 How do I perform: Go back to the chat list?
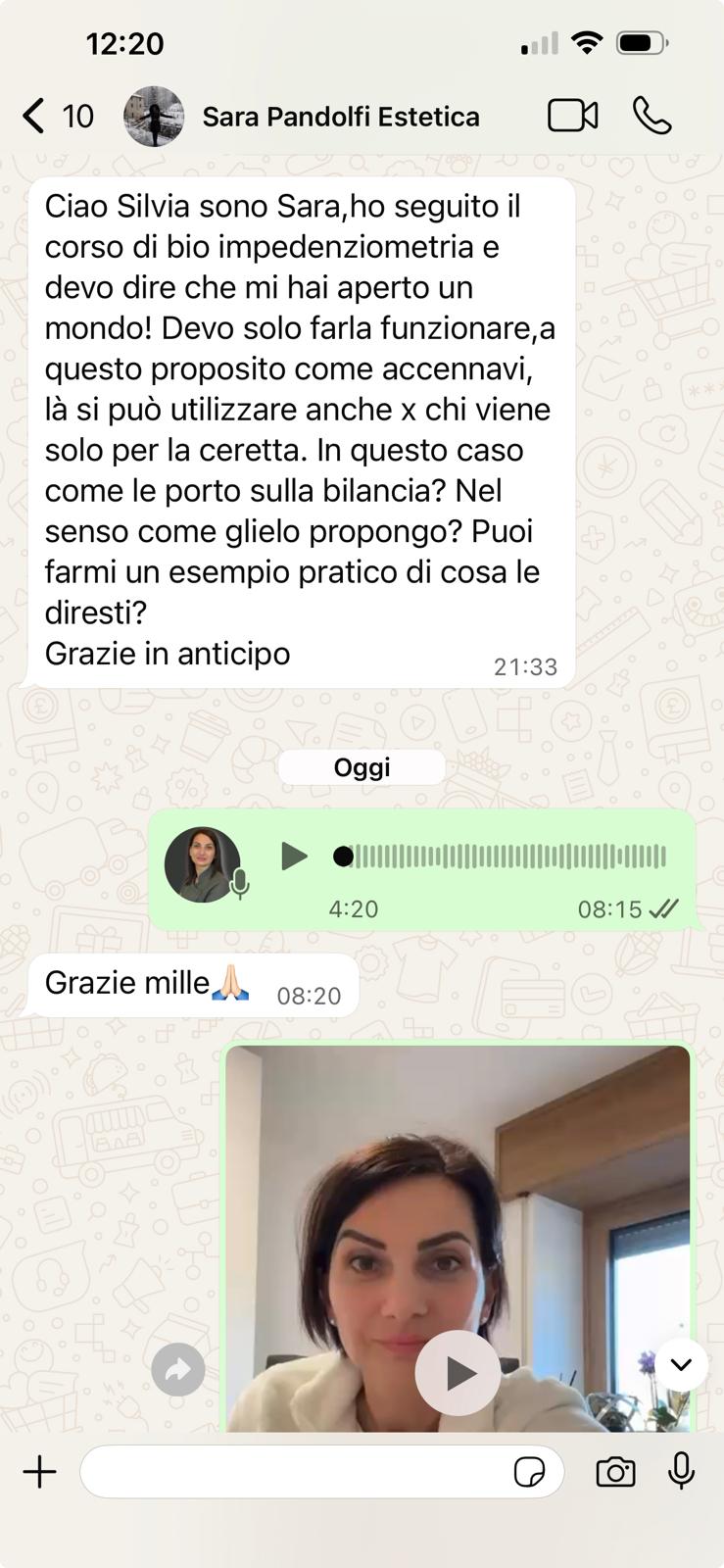(35, 116)
